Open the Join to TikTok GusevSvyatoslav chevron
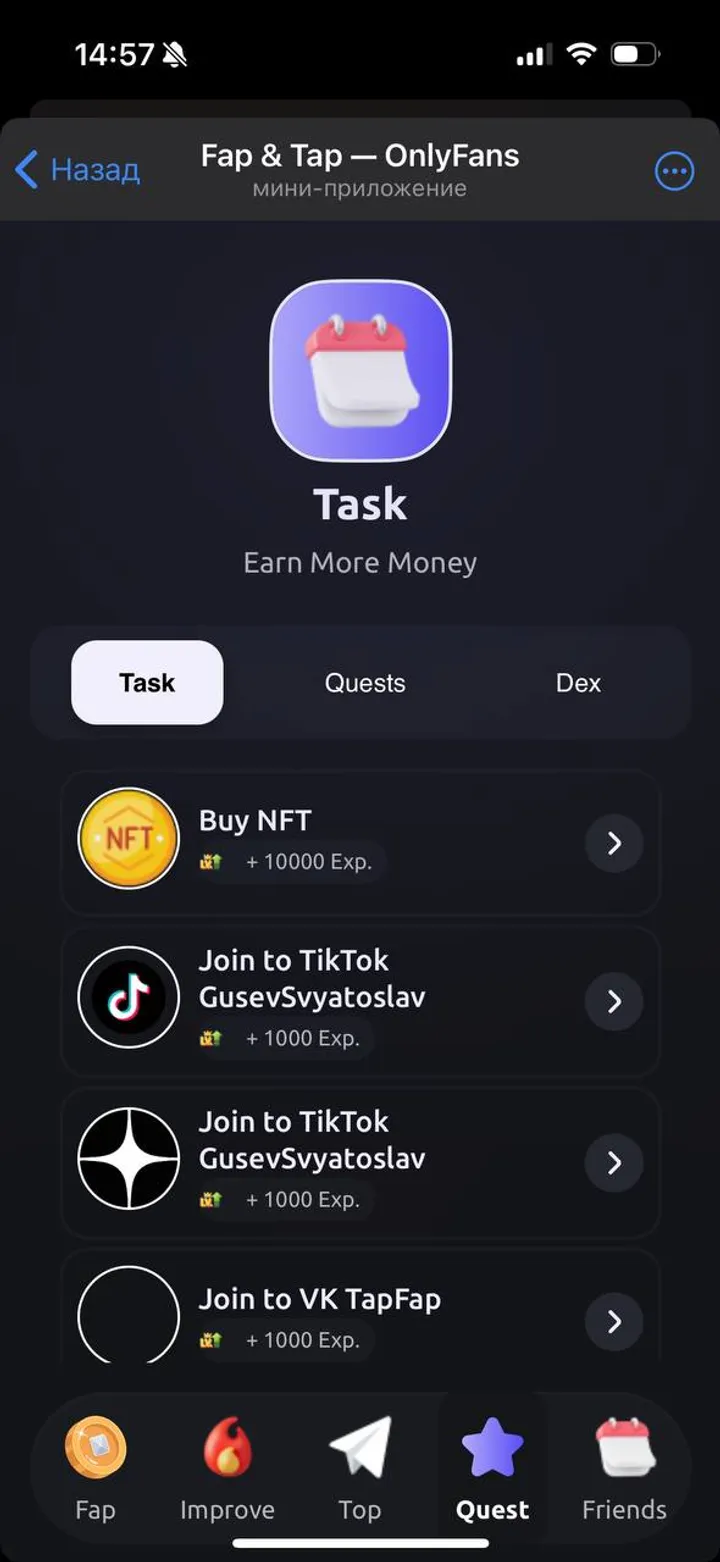Viewport: 720px width, 1562px height. pyautogui.click(x=615, y=1001)
